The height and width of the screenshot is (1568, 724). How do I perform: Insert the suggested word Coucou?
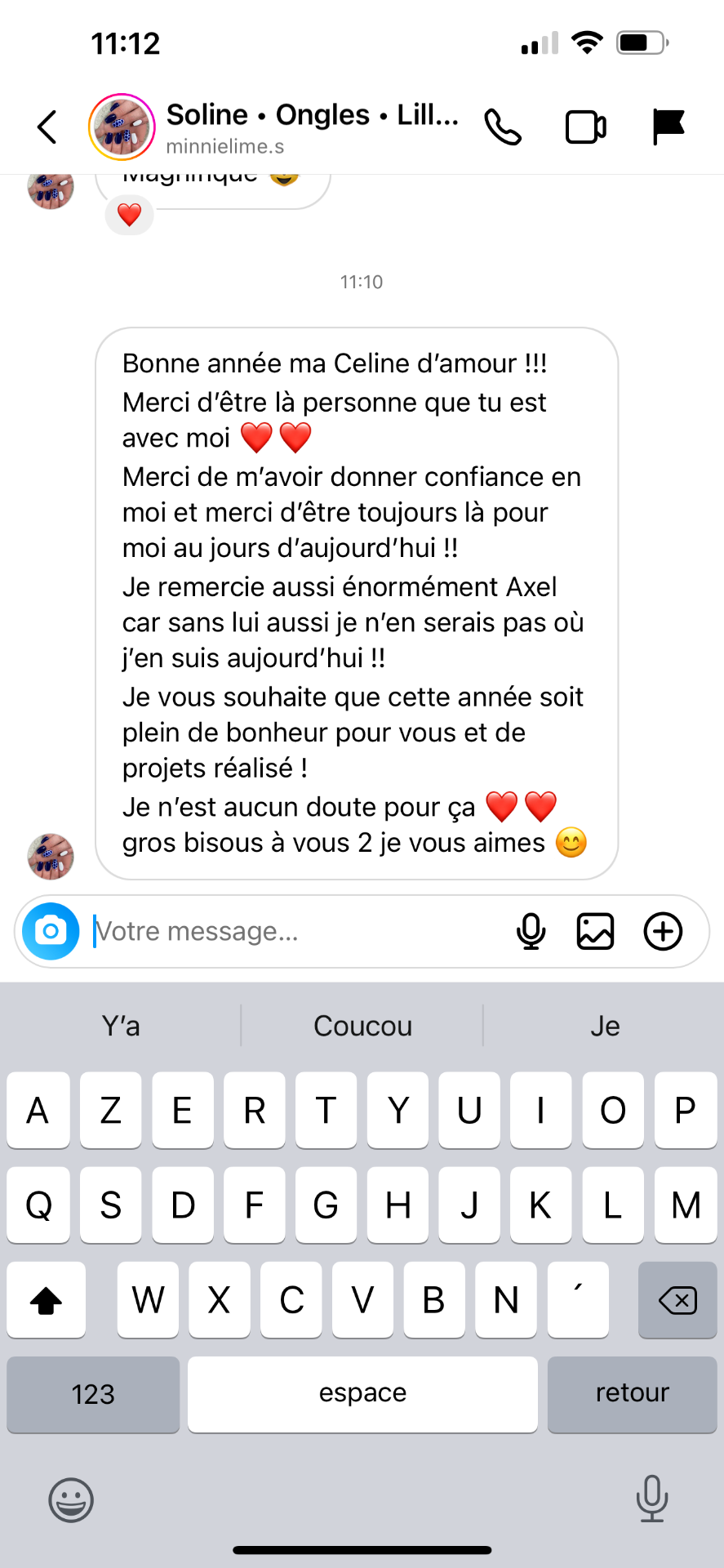(362, 1026)
